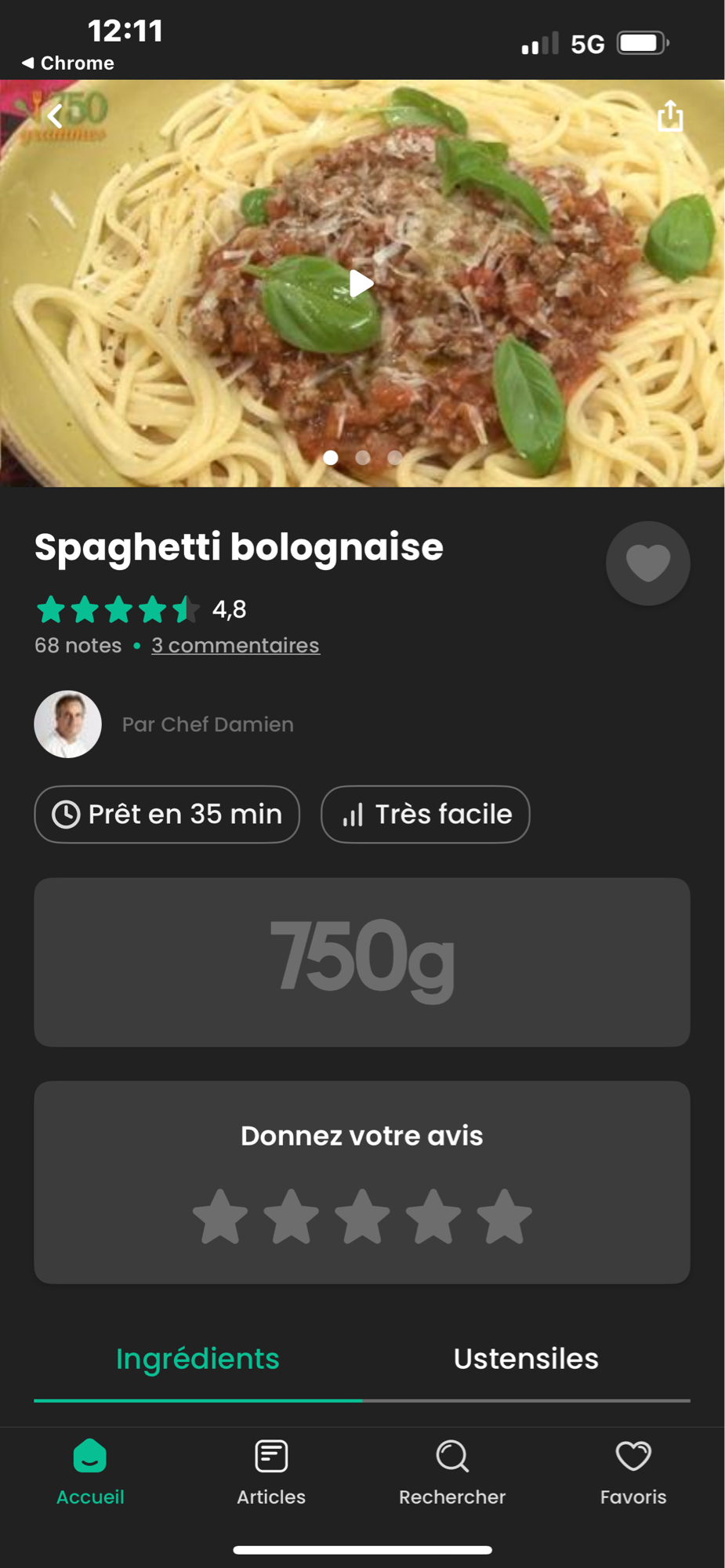This screenshot has height=1568, width=725.
Task: Tap the clock icon in the time badge
Action: (67, 815)
